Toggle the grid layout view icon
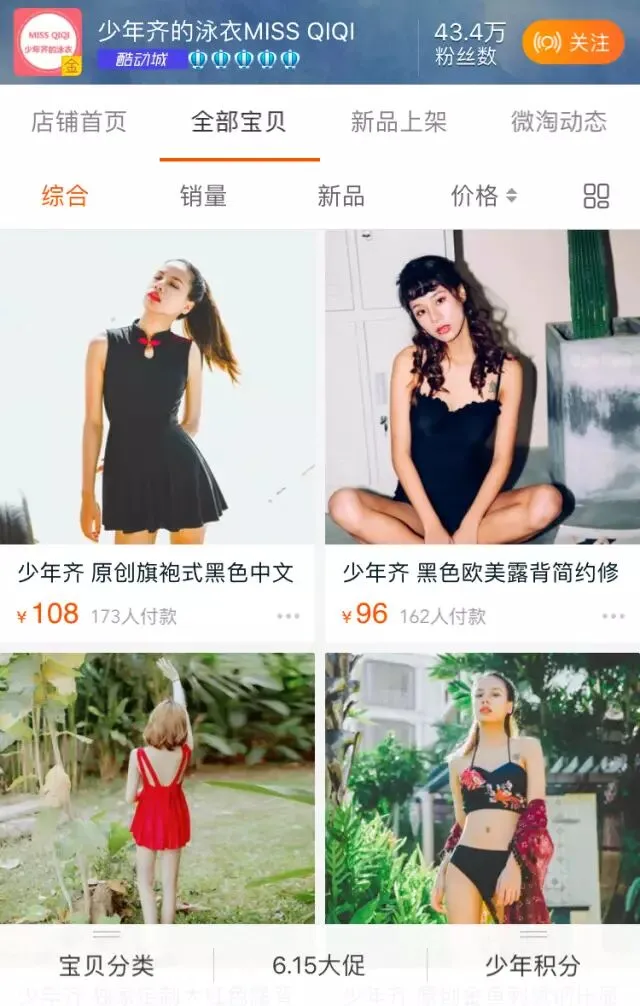640x1006 pixels. click(596, 196)
